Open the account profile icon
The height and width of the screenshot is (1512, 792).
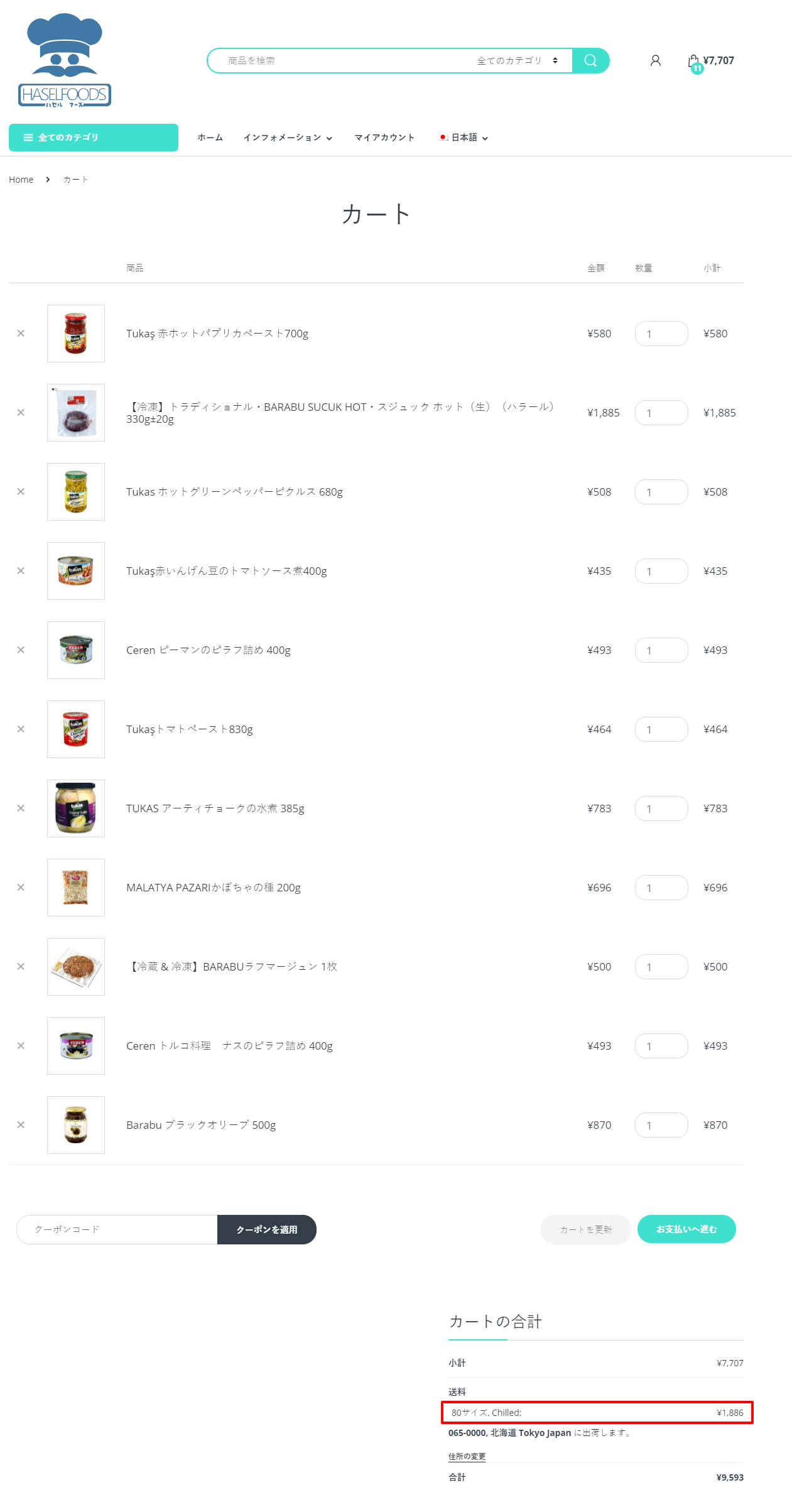tap(655, 60)
